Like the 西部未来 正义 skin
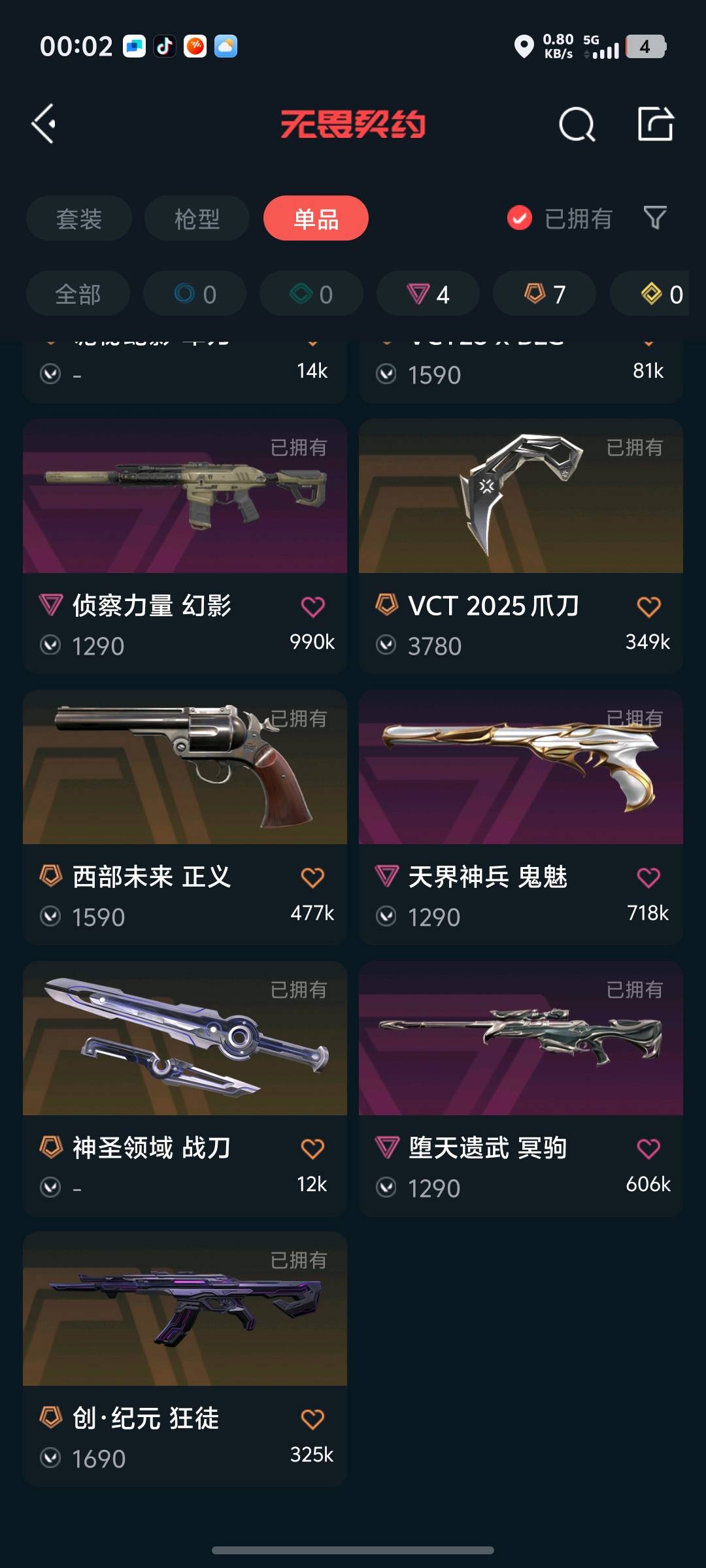This screenshot has width=706, height=1568. [312, 877]
